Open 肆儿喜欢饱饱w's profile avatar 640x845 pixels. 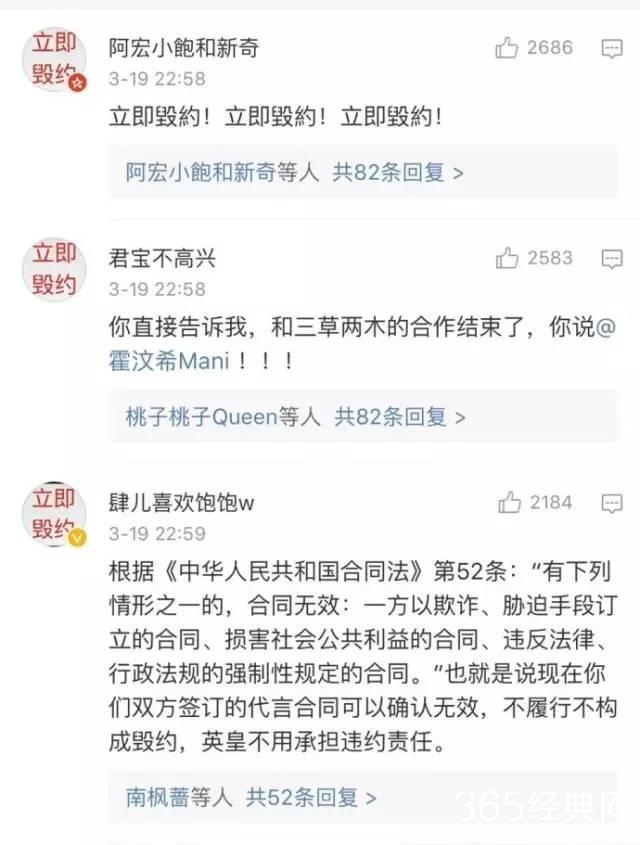point(54,514)
